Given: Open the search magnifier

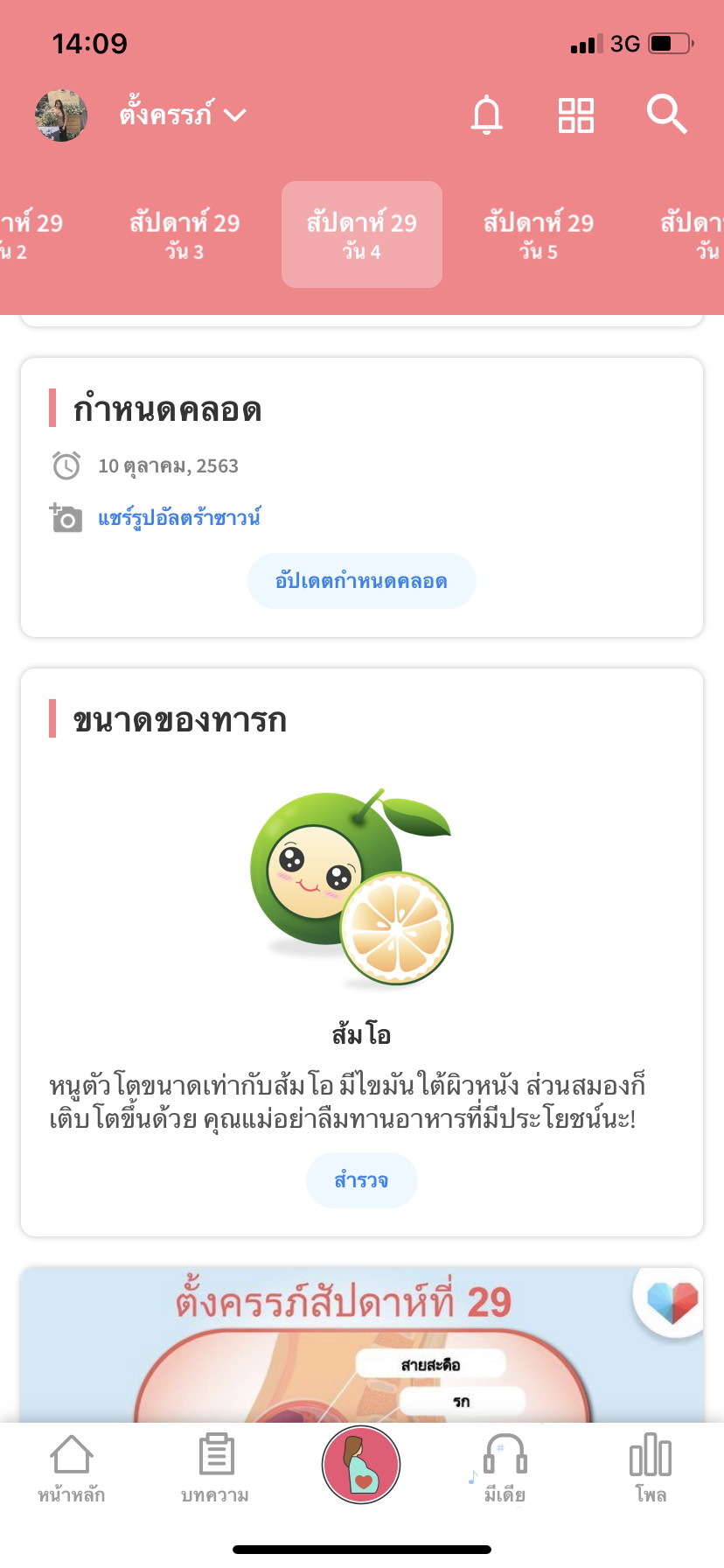Looking at the screenshot, I should (666, 115).
